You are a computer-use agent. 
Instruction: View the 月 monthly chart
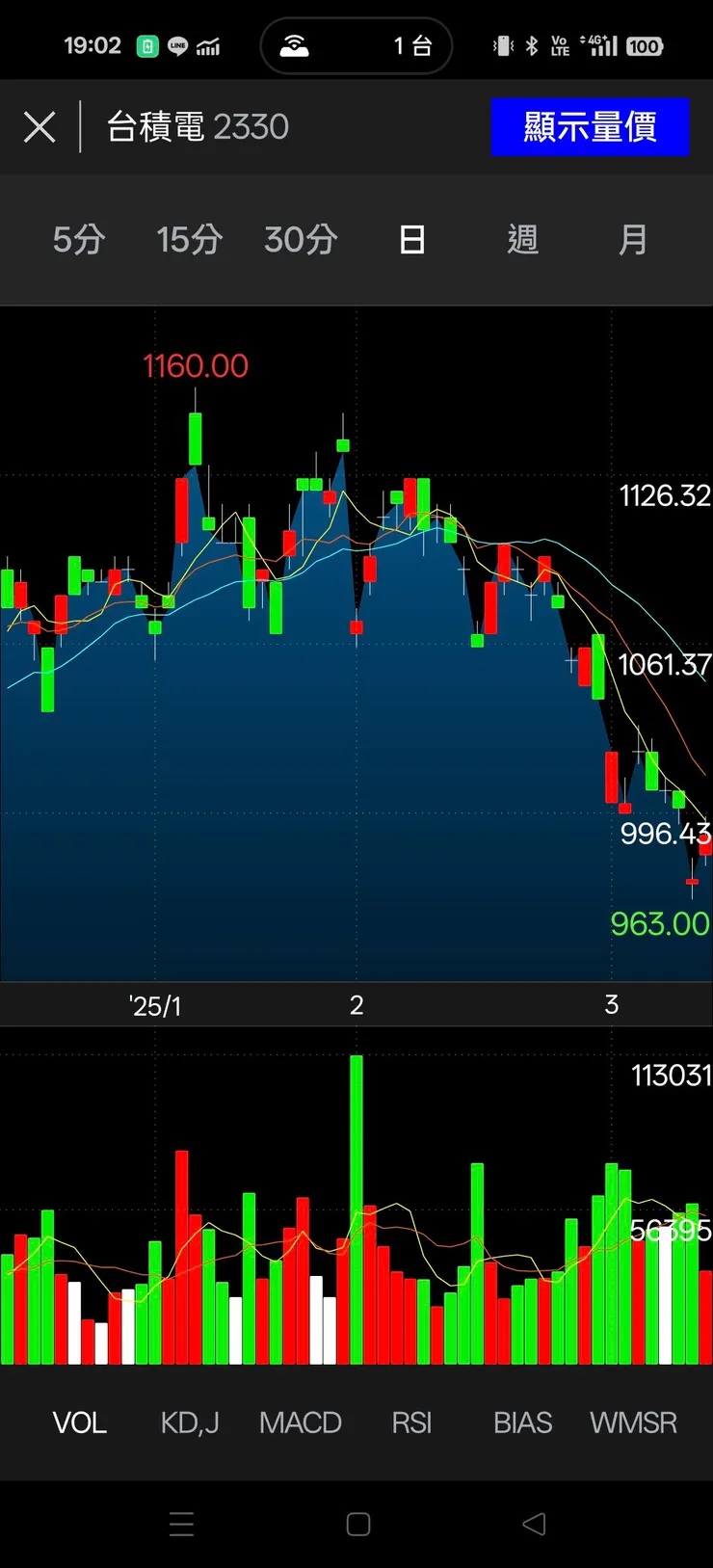633,240
